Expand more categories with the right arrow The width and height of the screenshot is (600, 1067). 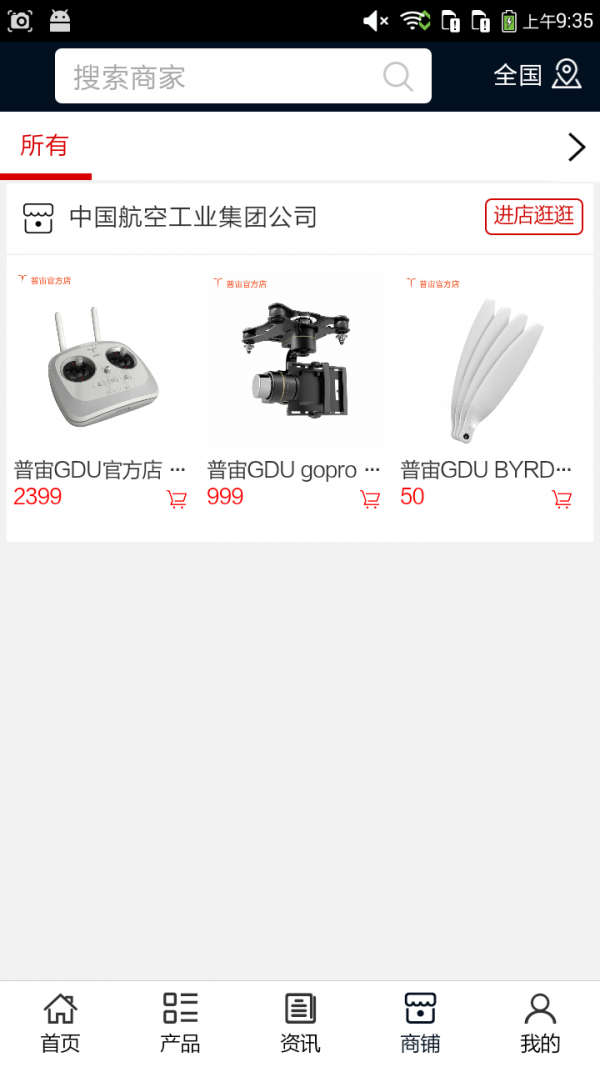coord(576,148)
